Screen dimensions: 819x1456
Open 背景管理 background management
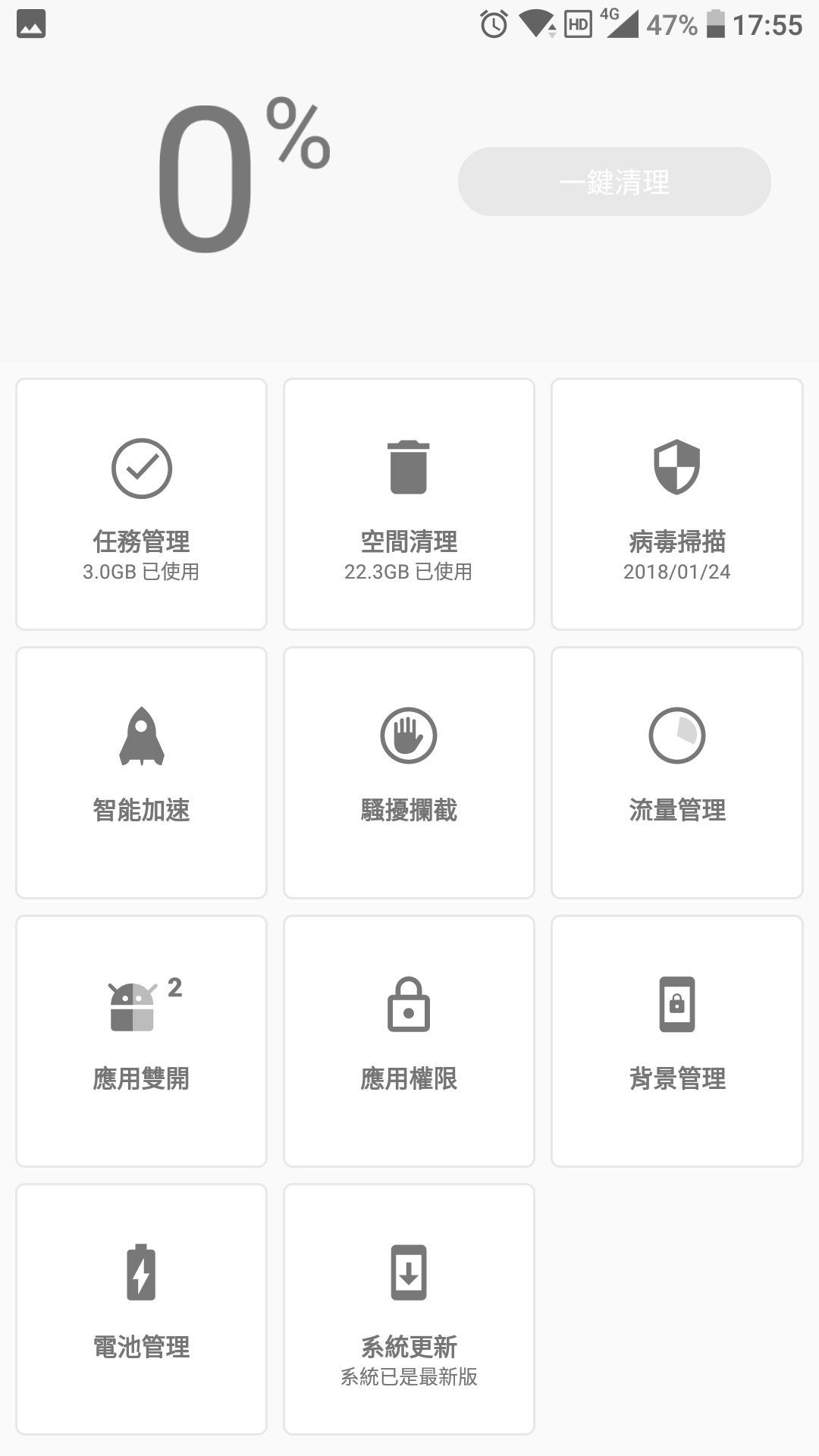tap(676, 1040)
